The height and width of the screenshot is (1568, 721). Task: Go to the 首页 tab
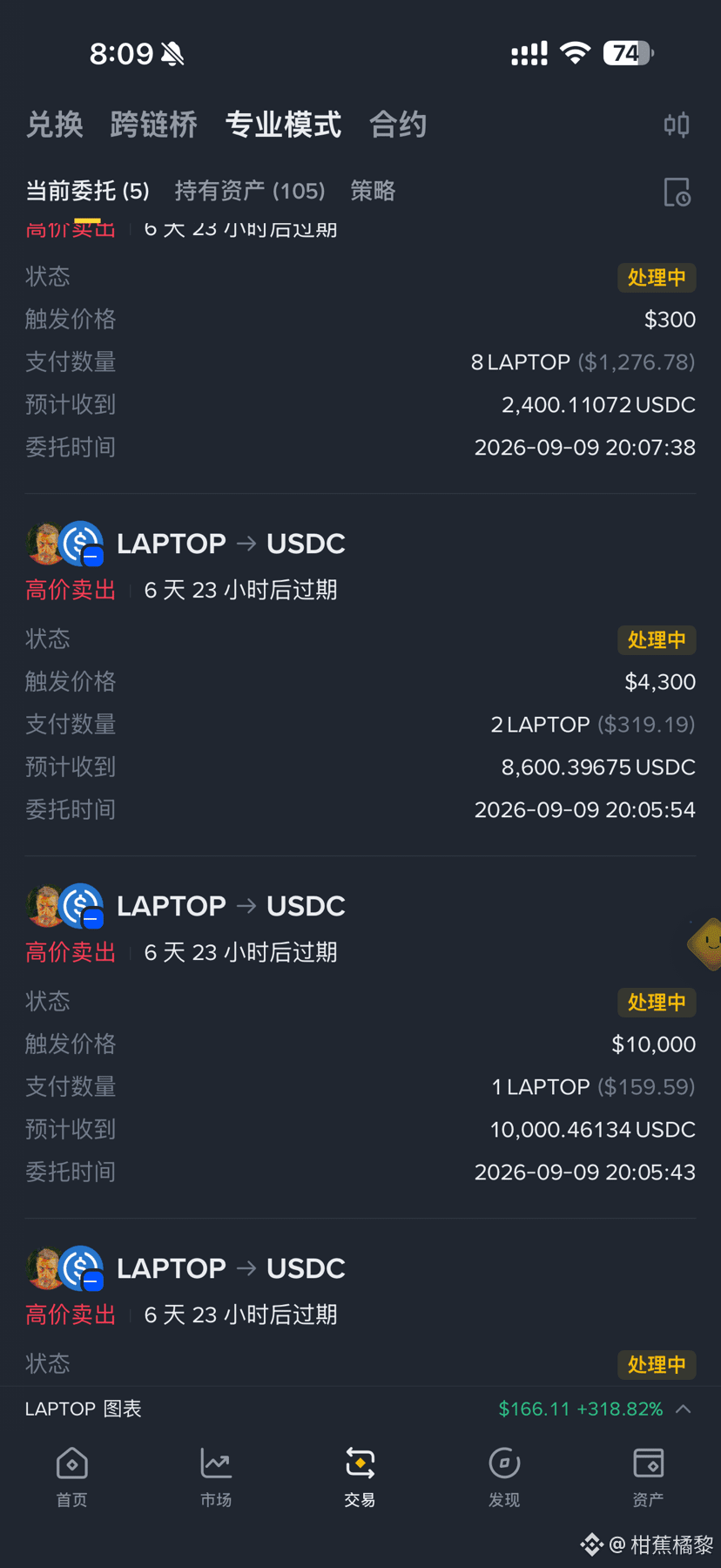(x=71, y=1477)
